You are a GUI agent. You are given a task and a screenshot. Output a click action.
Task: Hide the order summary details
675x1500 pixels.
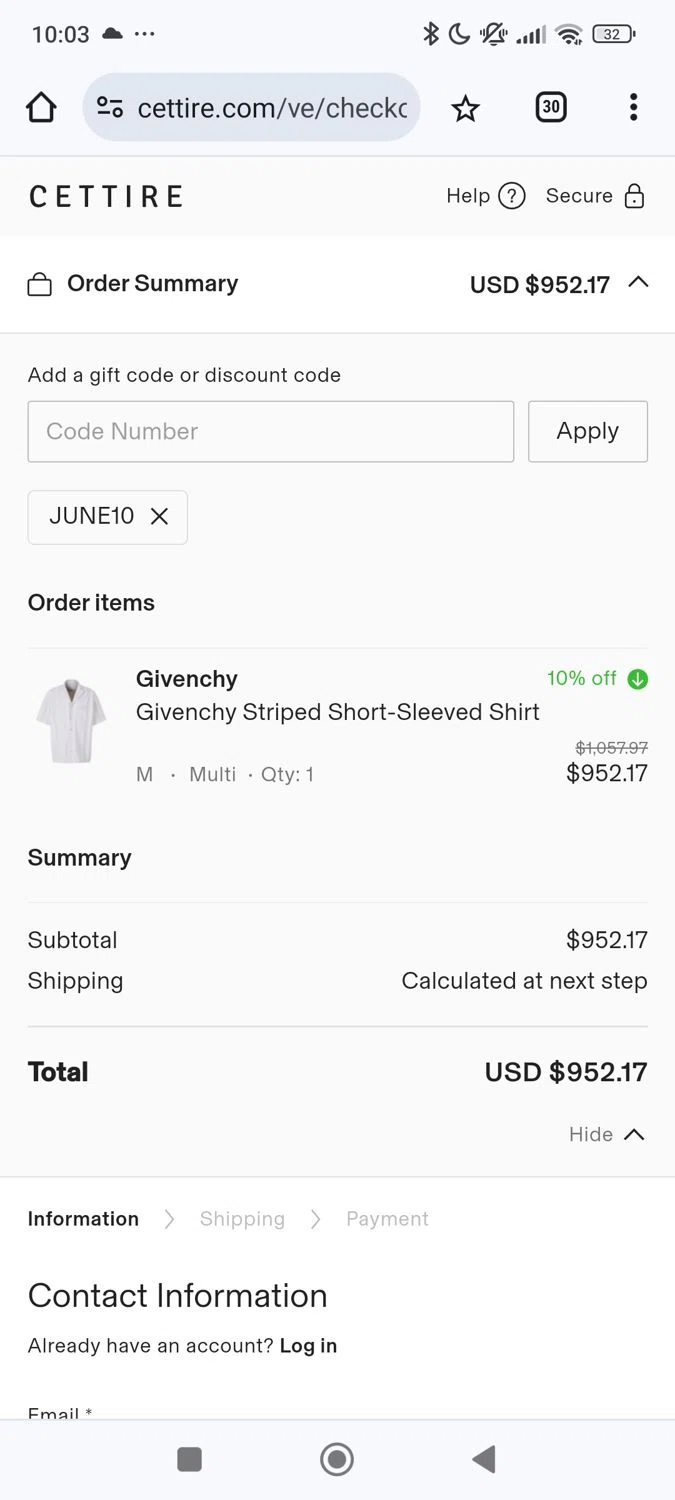point(606,1134)
